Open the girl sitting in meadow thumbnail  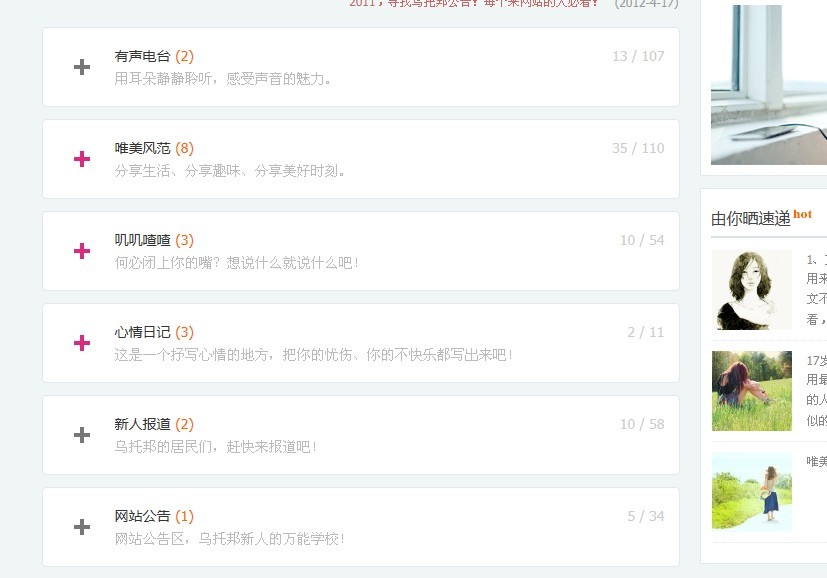[x=751, y=391]
